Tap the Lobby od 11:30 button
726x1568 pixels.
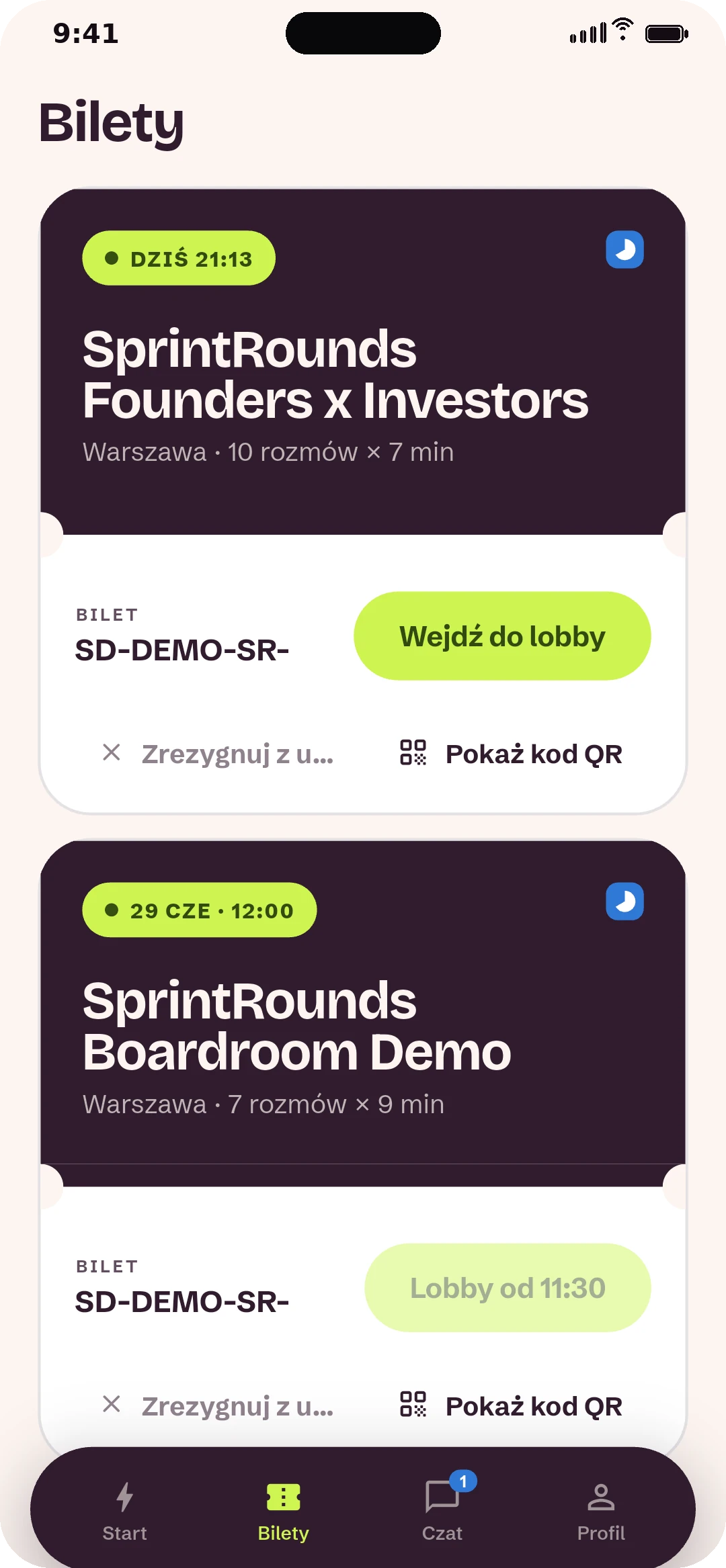click(x=508, y=1288)
